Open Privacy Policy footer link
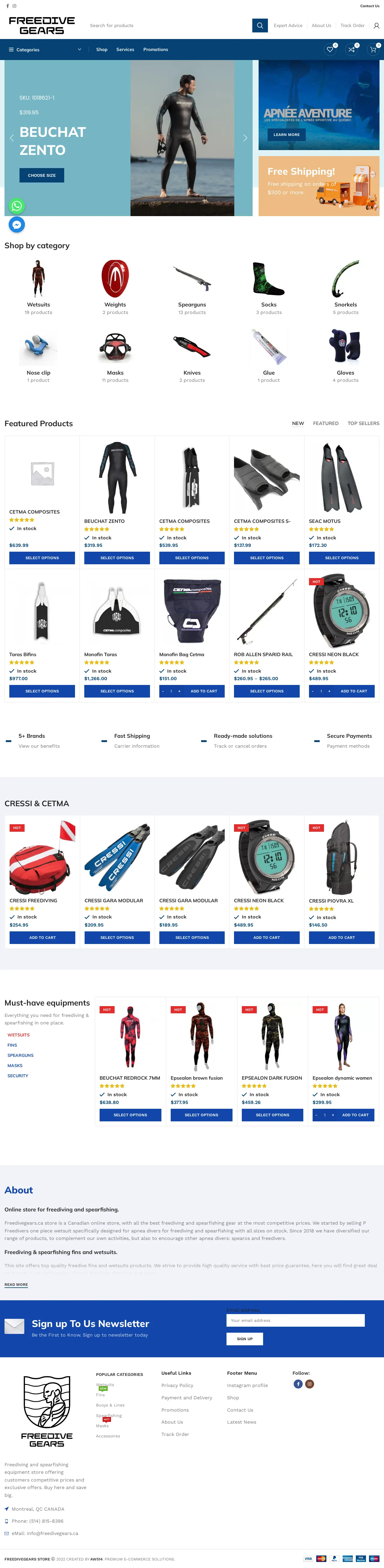This screenshot has width=384, height=1568. [177, 1386]
